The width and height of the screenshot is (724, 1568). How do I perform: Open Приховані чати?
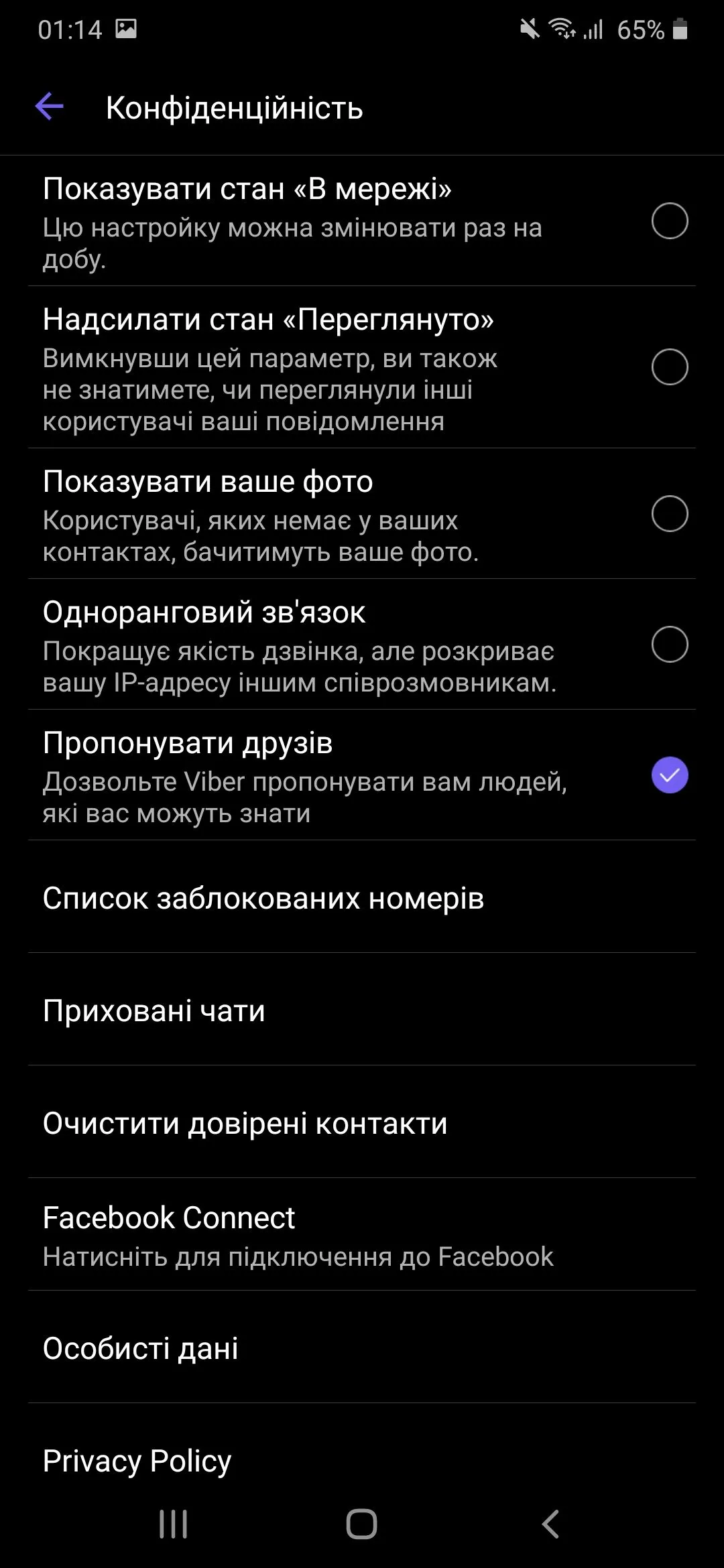pyautogui.click(x=154, y=1010)
